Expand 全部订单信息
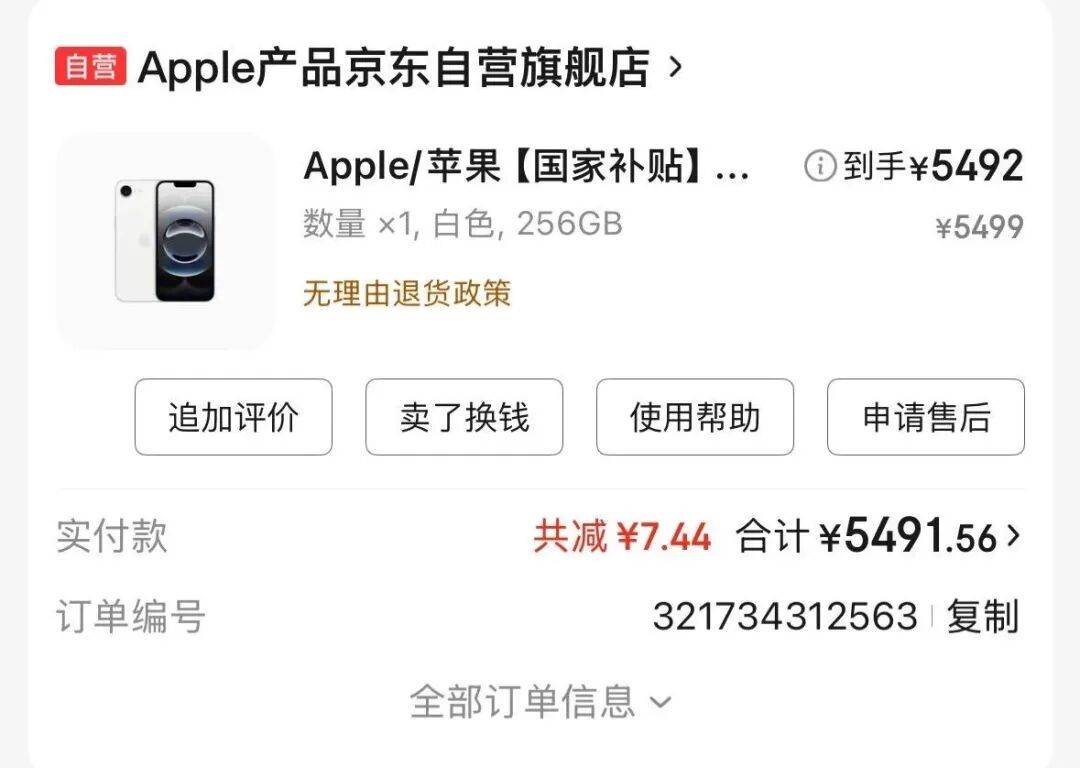This screenshot has height=768, width=1080. 540,701
